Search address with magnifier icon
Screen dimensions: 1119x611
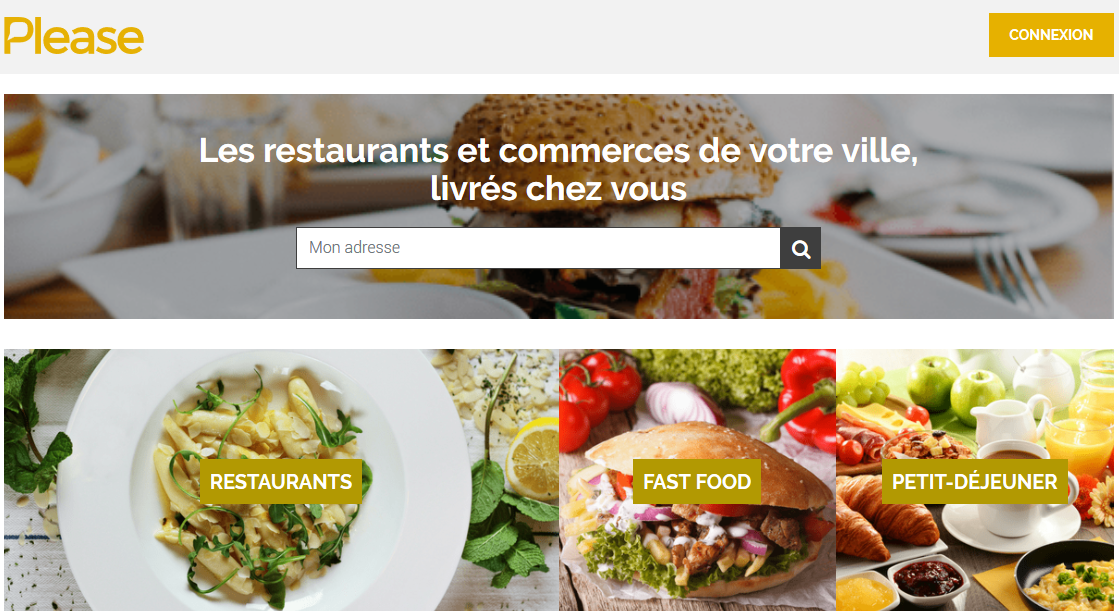click(801, 248)
